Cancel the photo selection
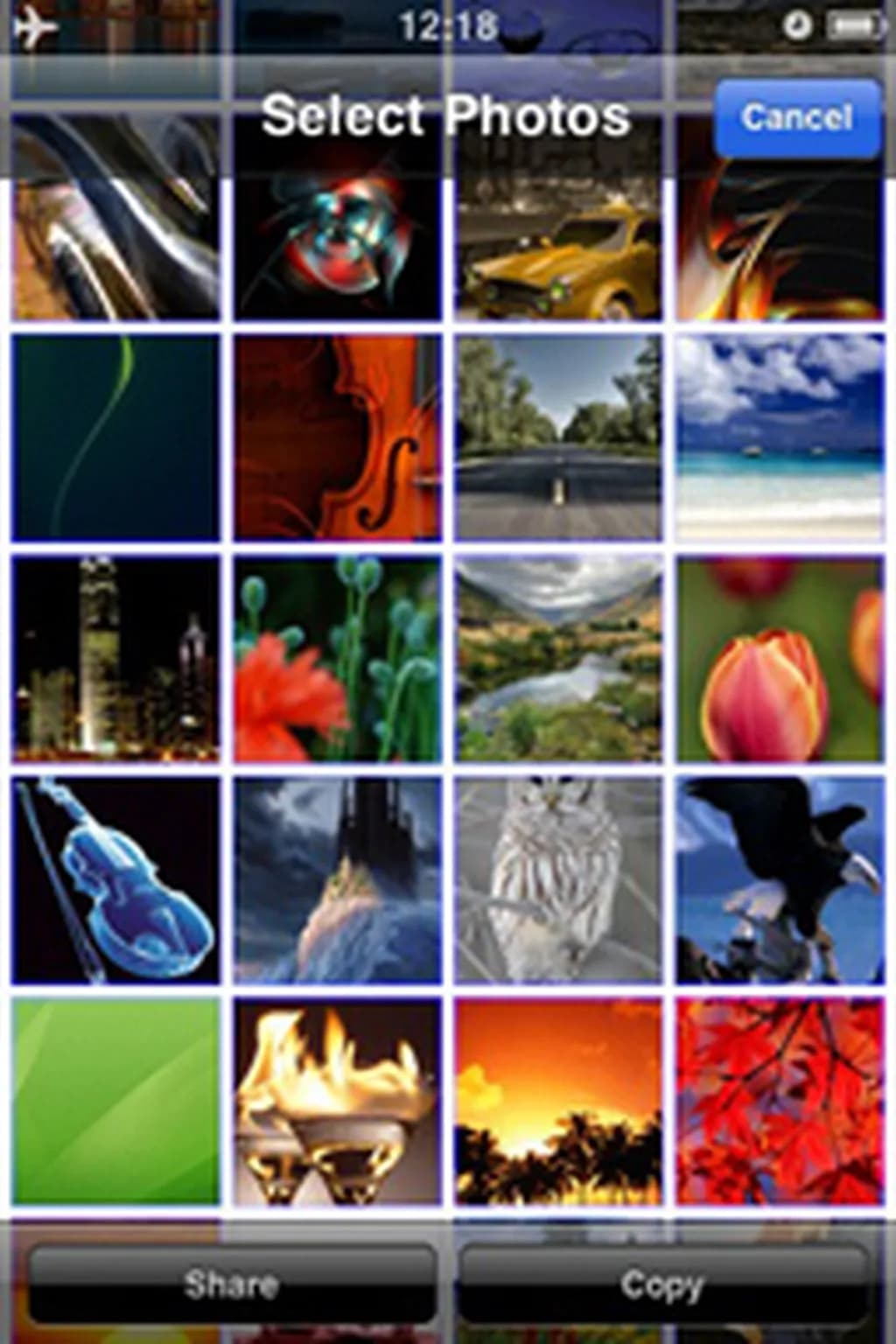The width and height of the screenshot is (896, 1344). point(796,118)
